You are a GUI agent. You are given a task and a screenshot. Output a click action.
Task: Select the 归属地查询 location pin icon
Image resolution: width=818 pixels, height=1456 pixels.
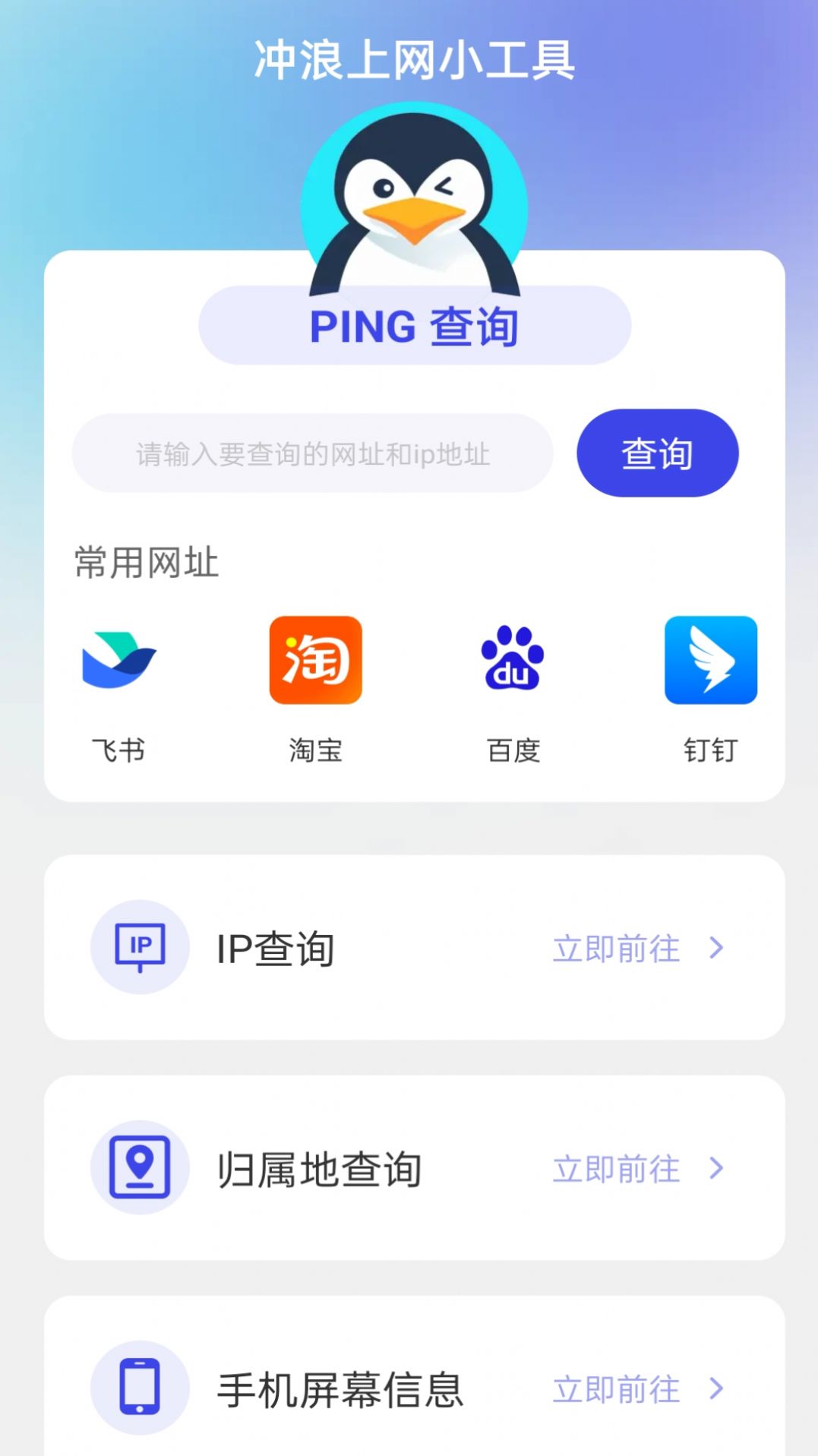click(141, 1168)
